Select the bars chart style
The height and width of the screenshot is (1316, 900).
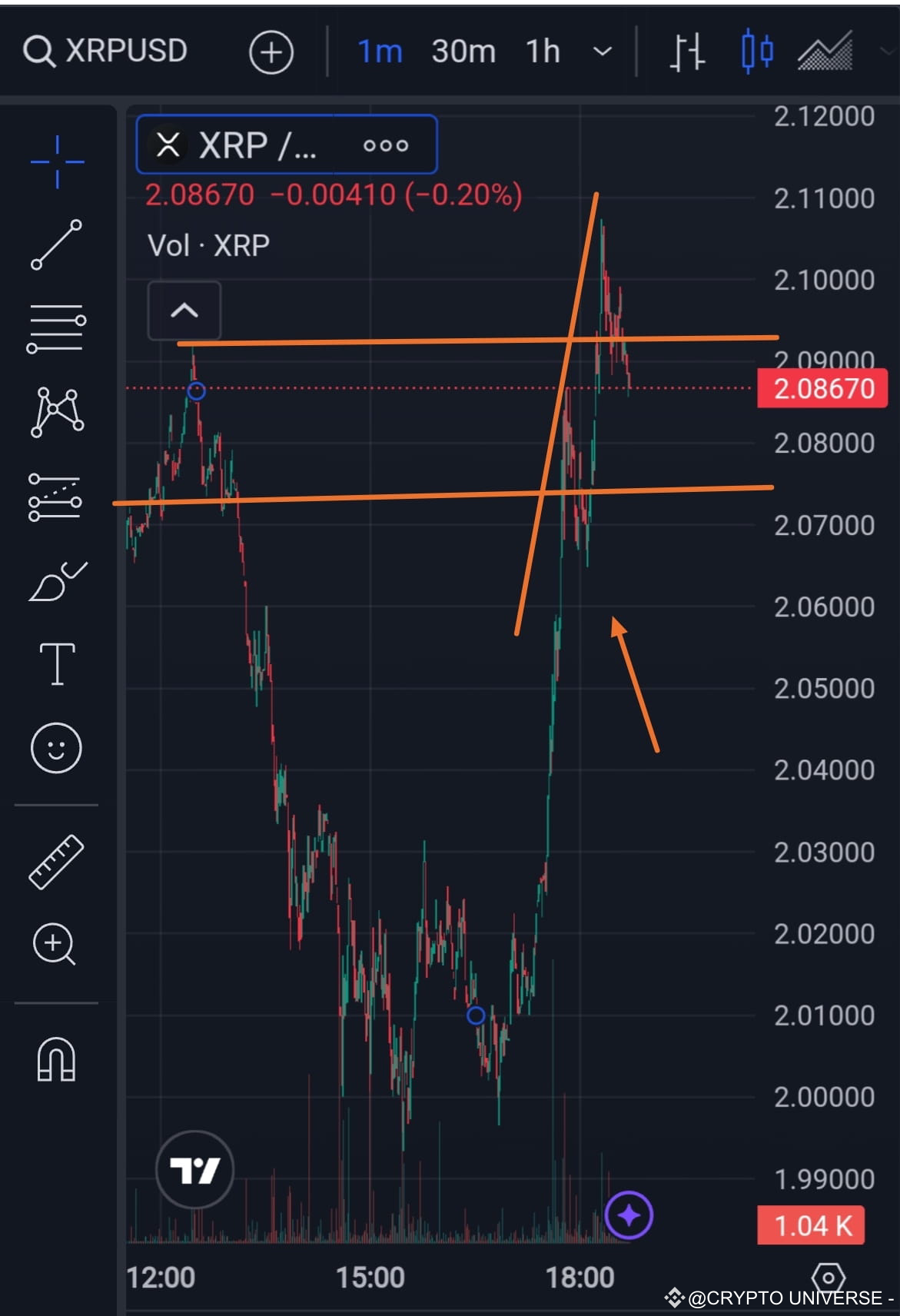686,52
